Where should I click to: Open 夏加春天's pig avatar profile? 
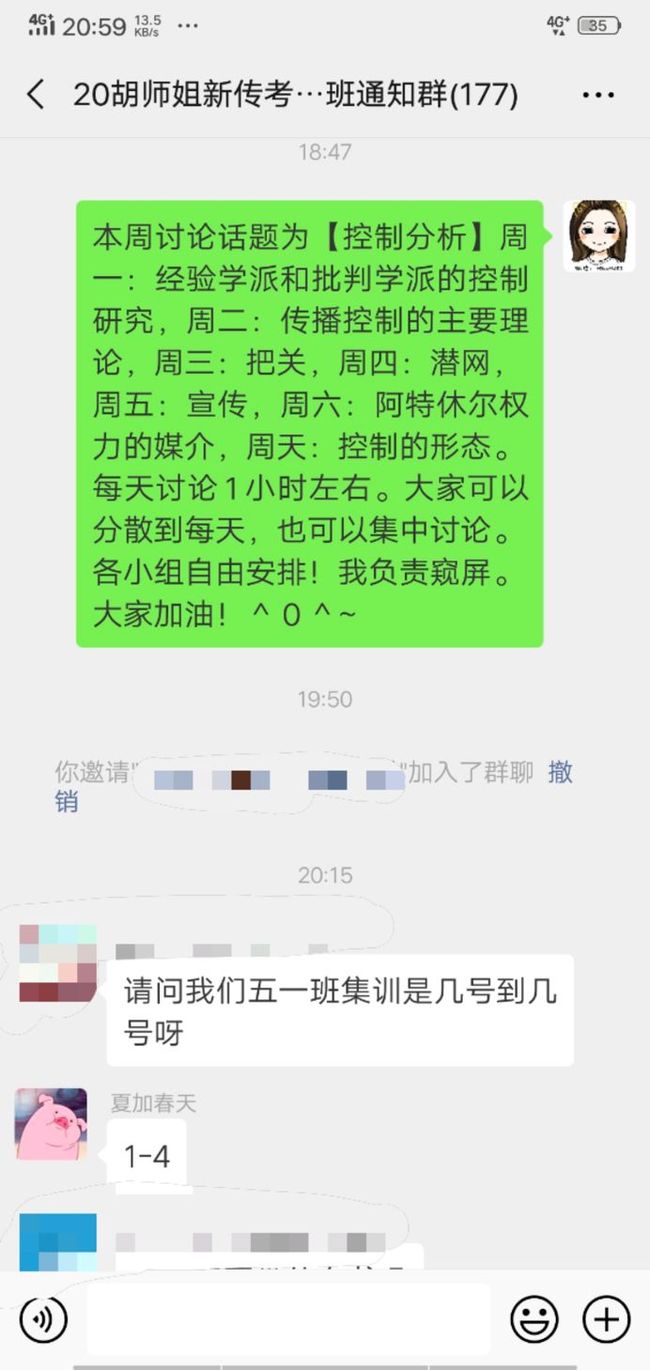pyautogui.click(x=51, y=1124)
